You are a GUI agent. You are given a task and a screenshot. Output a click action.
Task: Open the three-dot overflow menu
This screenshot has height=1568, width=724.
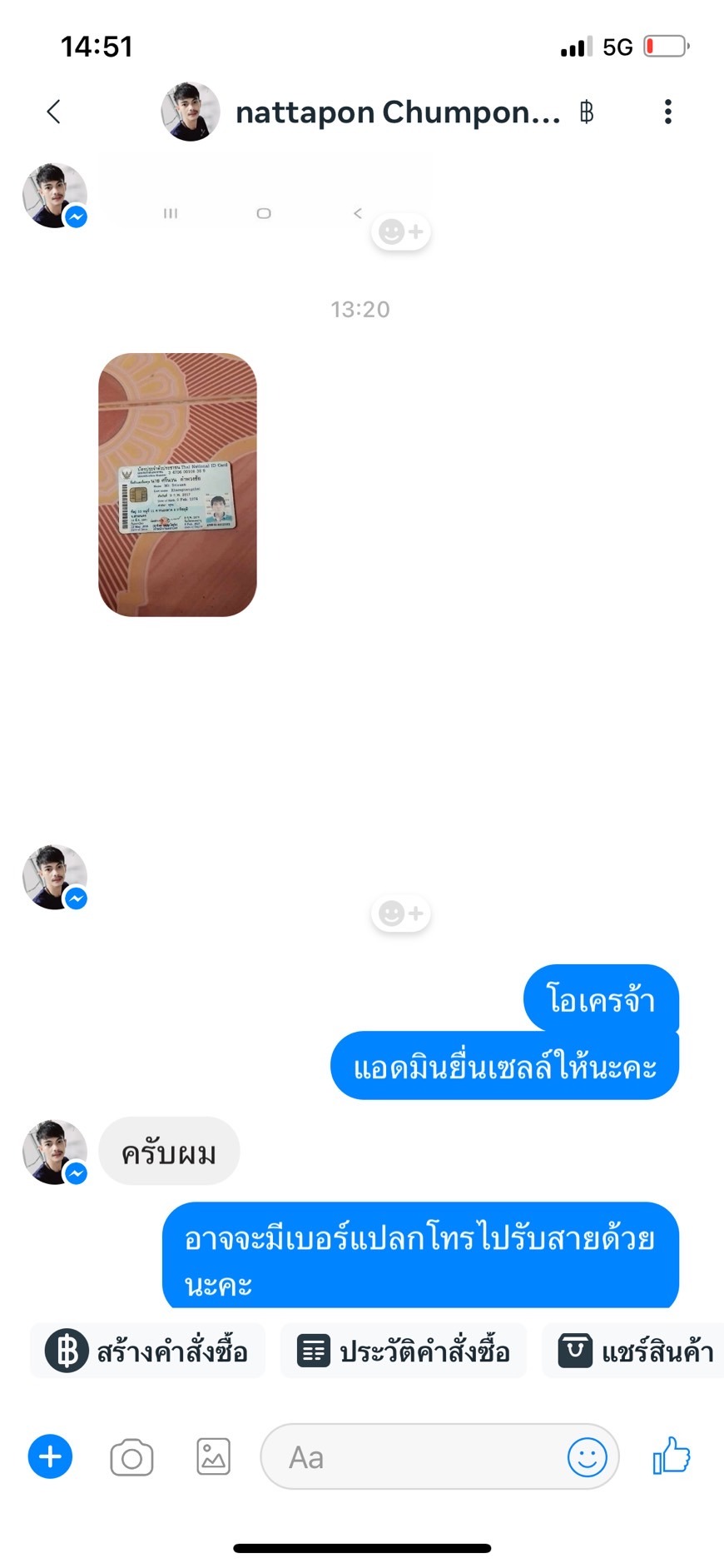(x=667, y=112)
